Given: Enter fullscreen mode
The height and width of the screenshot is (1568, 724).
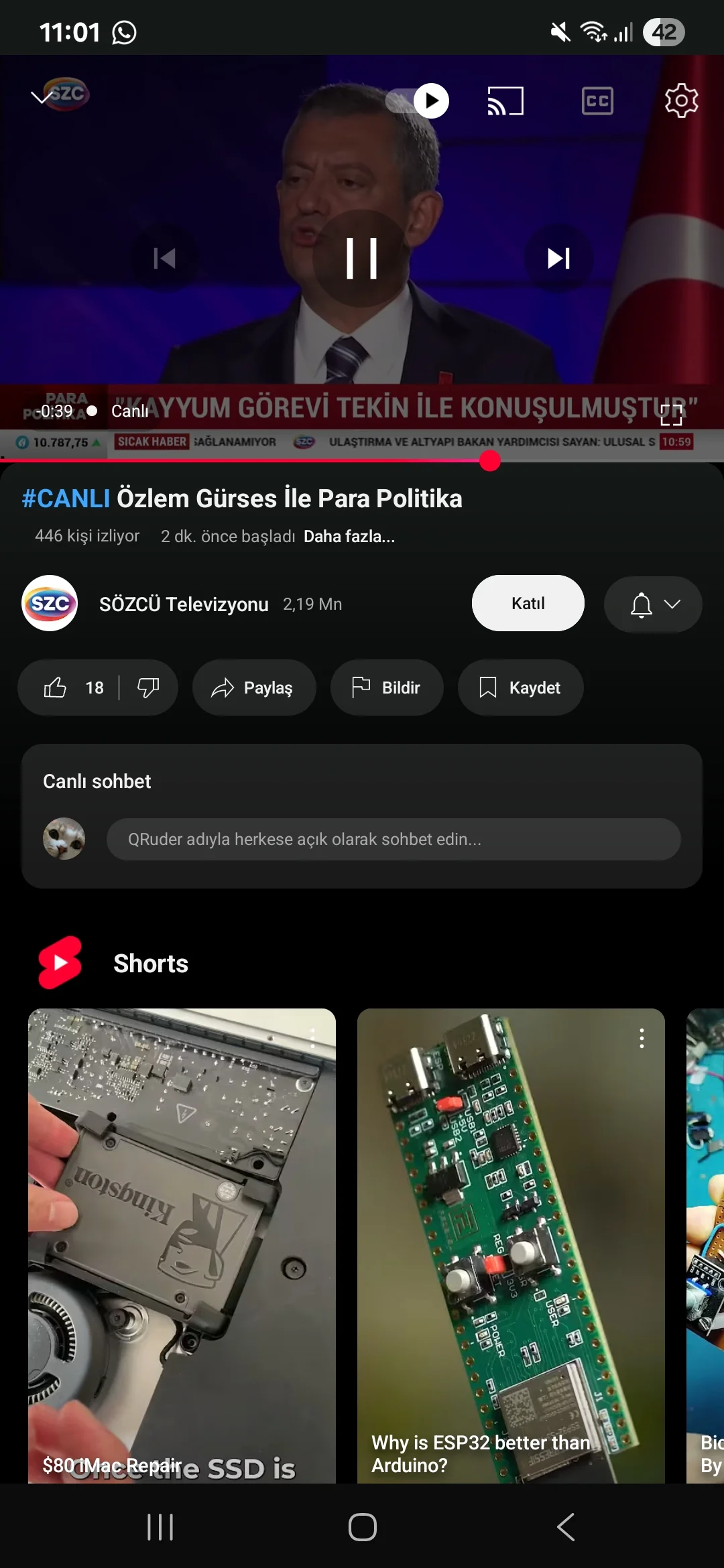Looking at the screenshot, I should click(671, 415).
